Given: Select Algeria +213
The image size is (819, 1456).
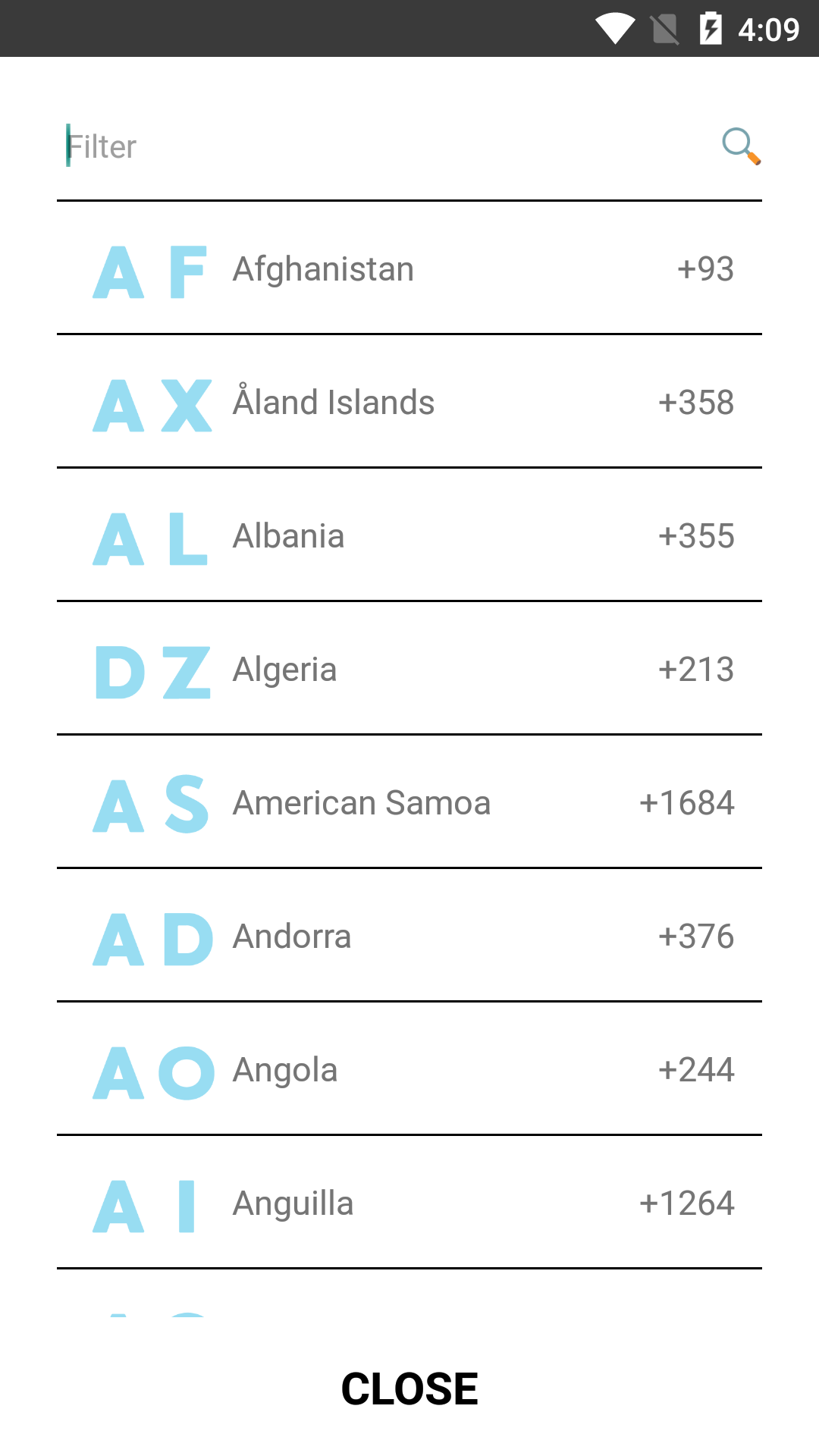Looking at the screenshot, I should 409,670.
